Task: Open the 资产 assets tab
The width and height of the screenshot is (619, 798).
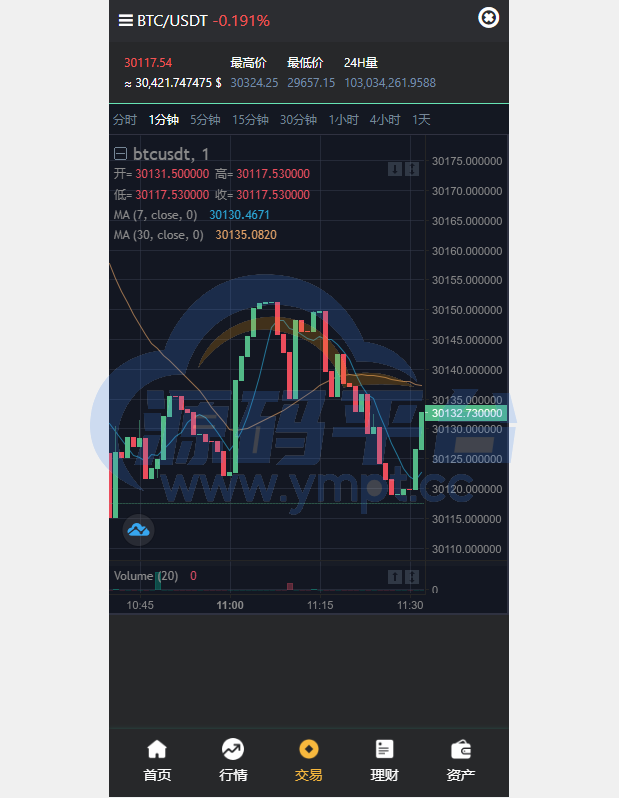Action: tap(461, 761)
